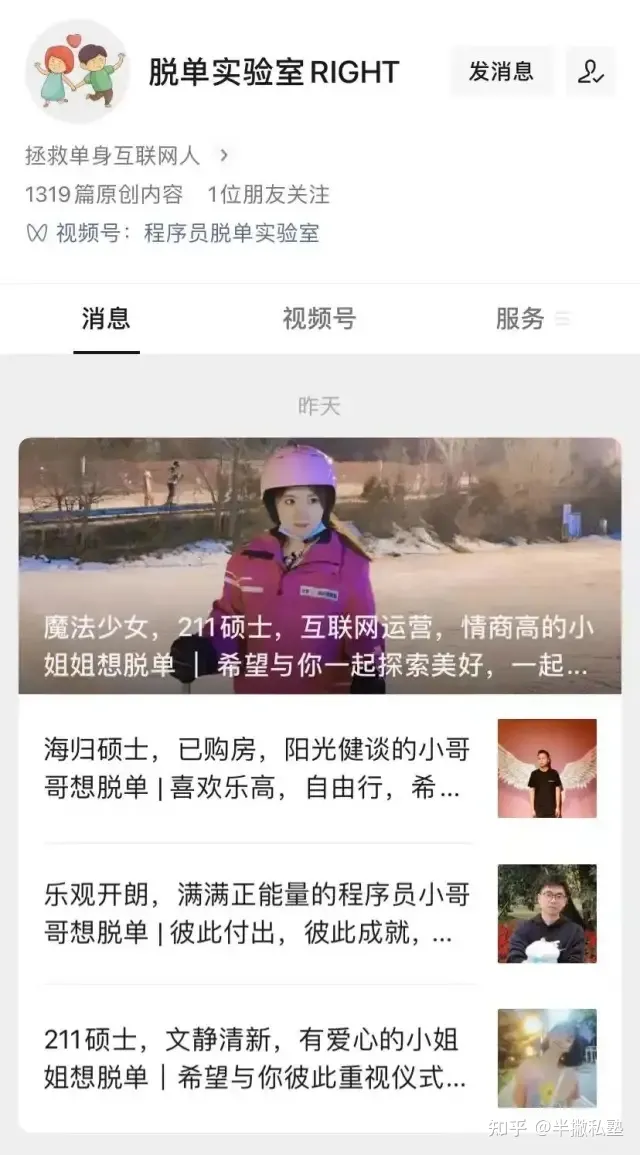The image size is (640, 1155).
Task: Switch to the 视频号 tab
Action: 319,319
